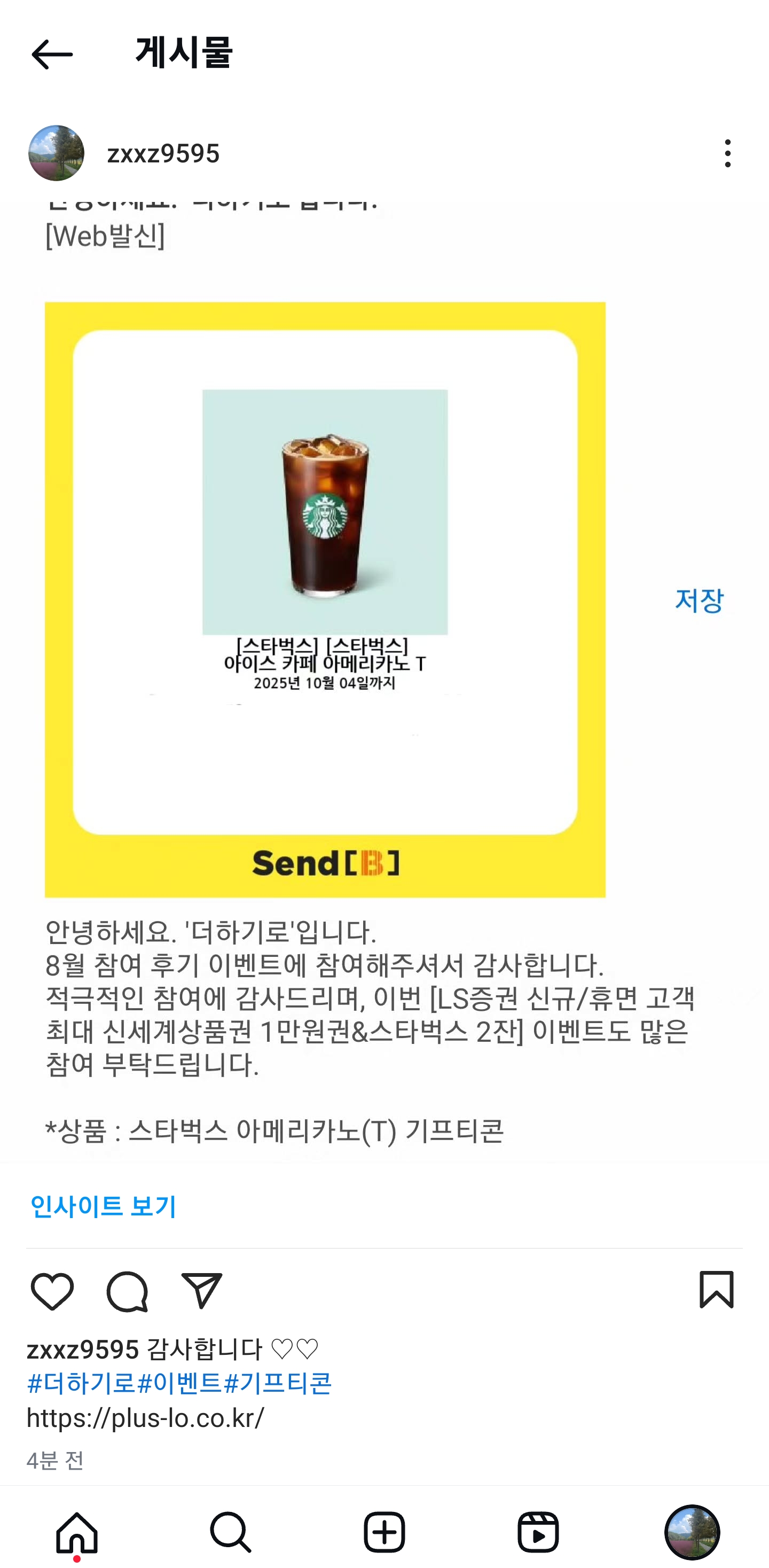The width and height of the screenshot is (769, 1568).
Task: Open zxxz9595's profile picture
Action: click(56, 153)
